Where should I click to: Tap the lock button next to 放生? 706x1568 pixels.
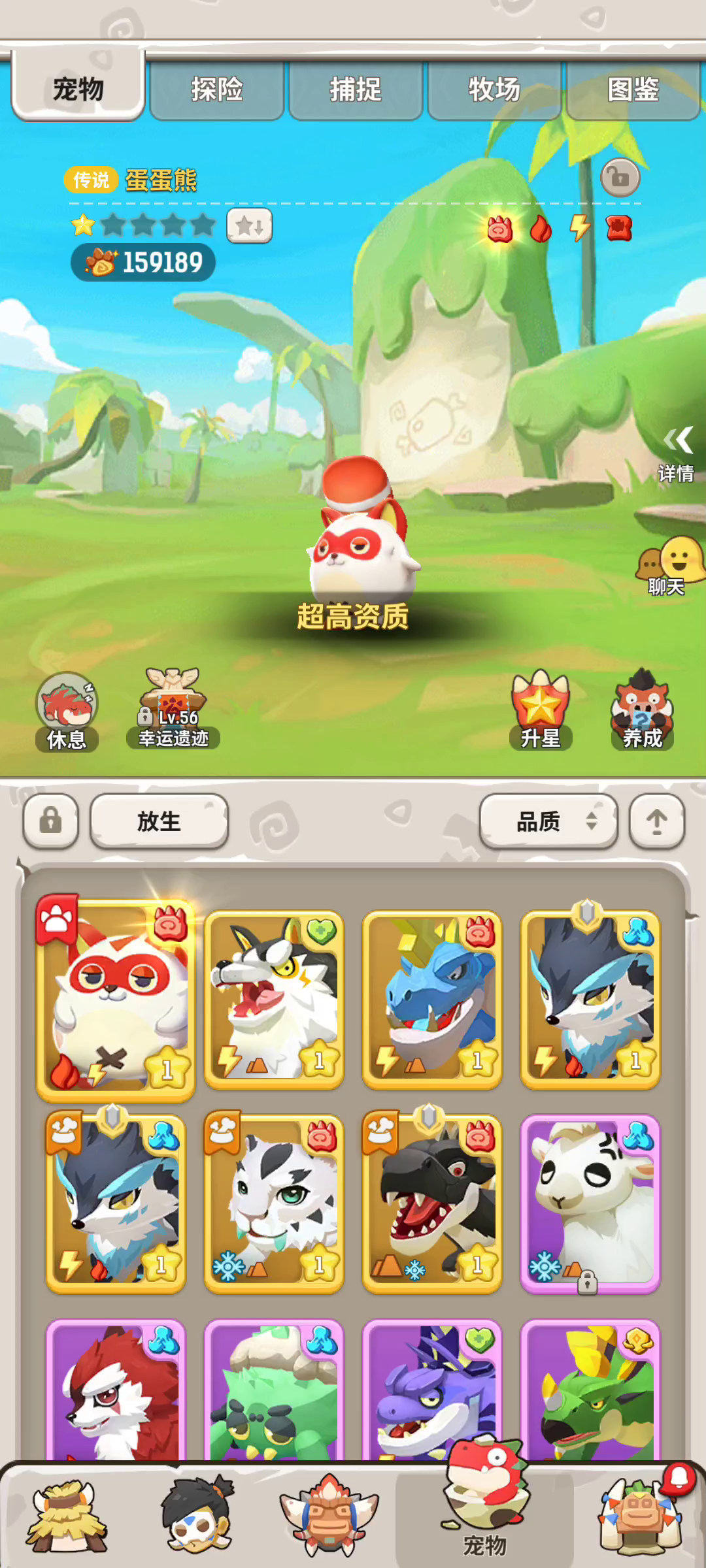[51, 821]
